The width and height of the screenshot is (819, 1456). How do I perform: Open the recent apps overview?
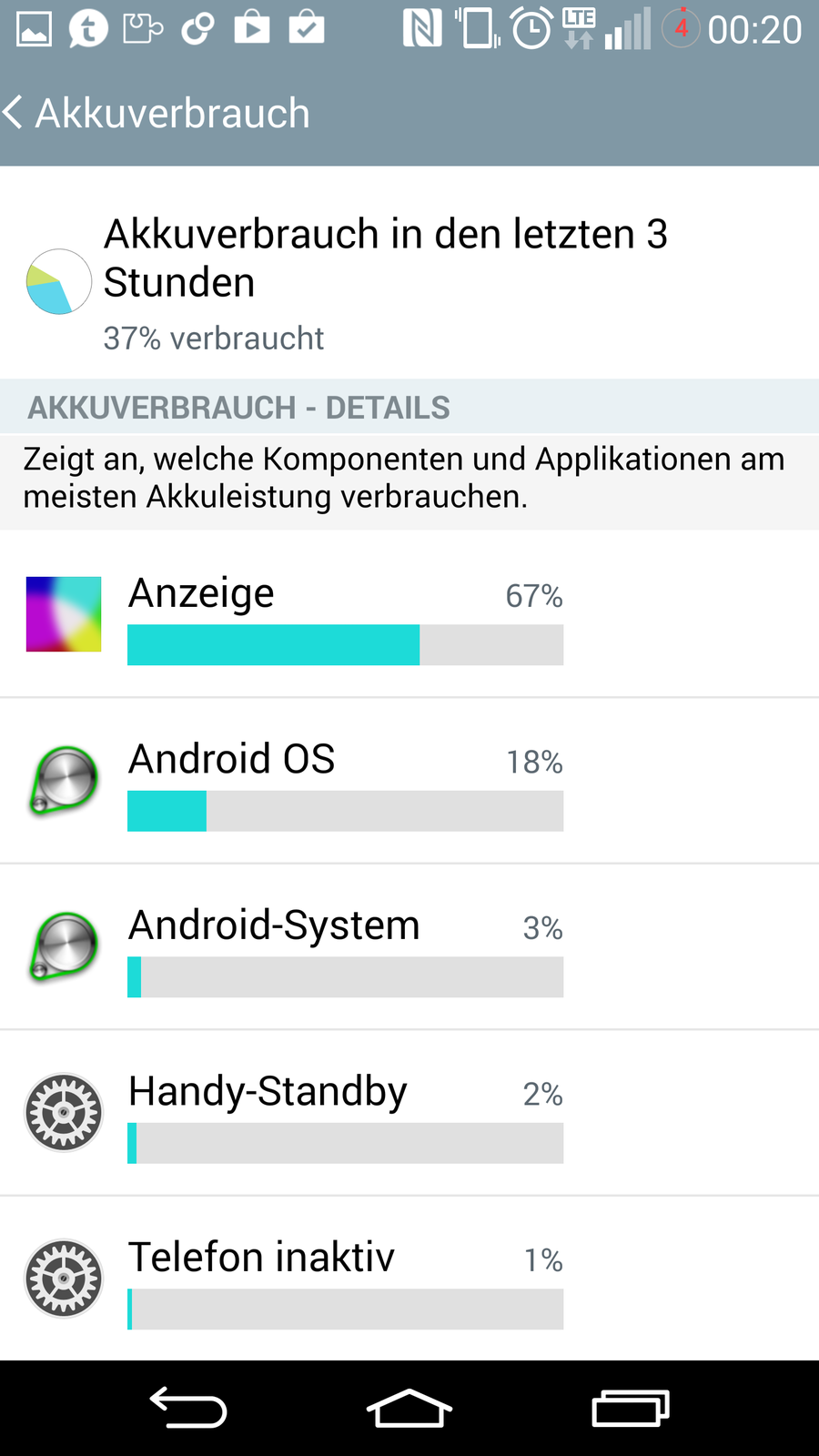click(631, 1408)
